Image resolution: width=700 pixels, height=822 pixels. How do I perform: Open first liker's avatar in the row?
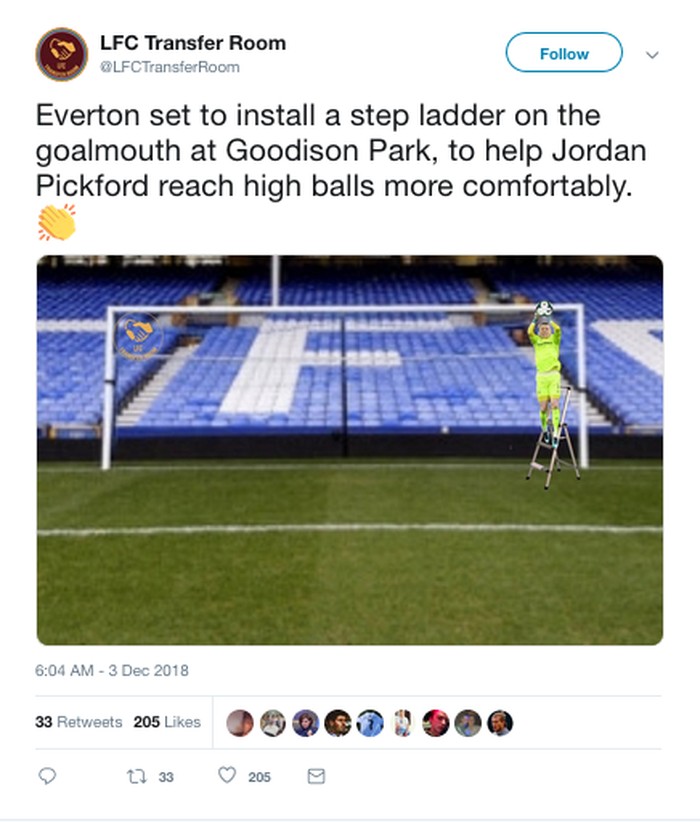[x=239, y=723]
